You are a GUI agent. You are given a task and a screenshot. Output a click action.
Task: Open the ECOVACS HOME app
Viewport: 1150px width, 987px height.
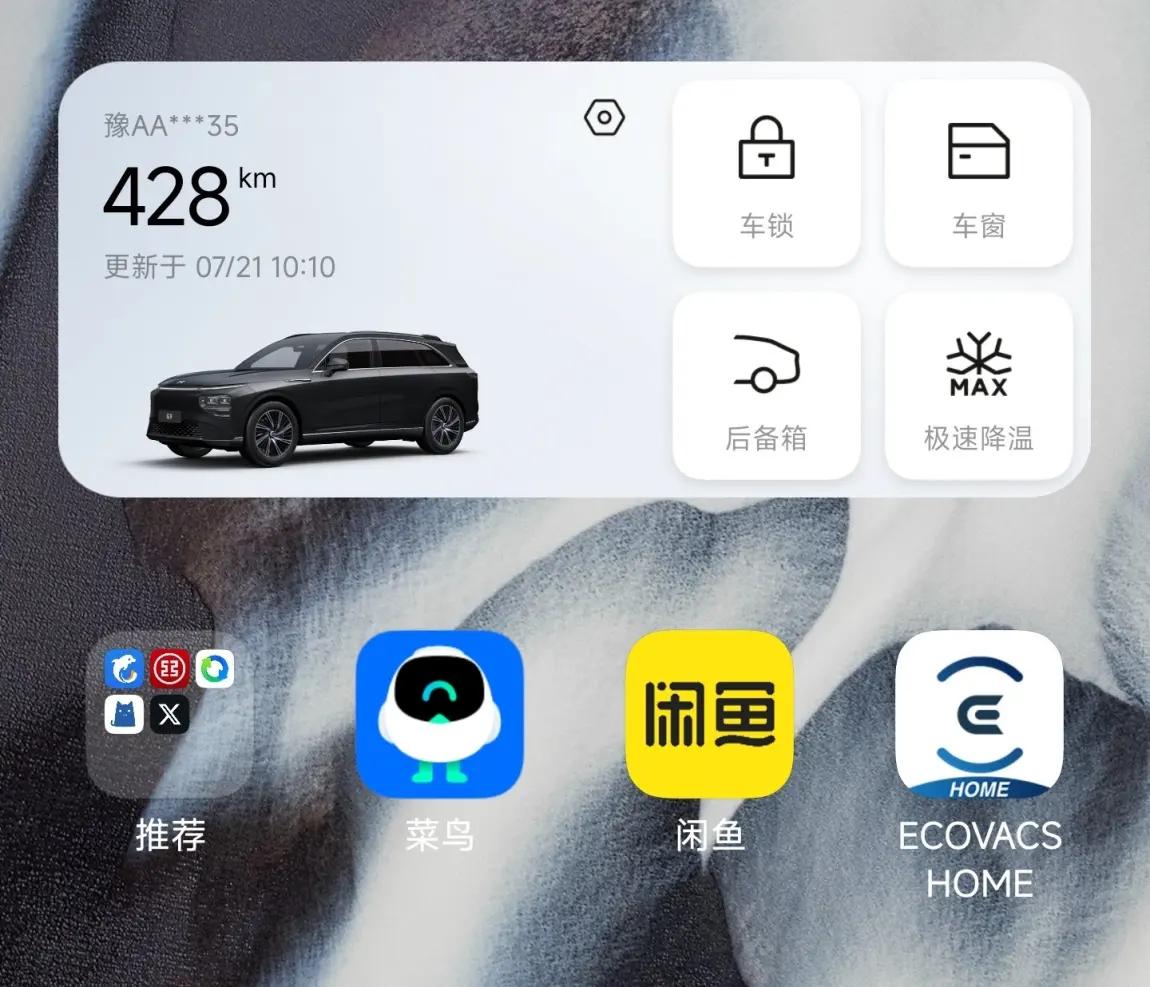pos(979,714)
